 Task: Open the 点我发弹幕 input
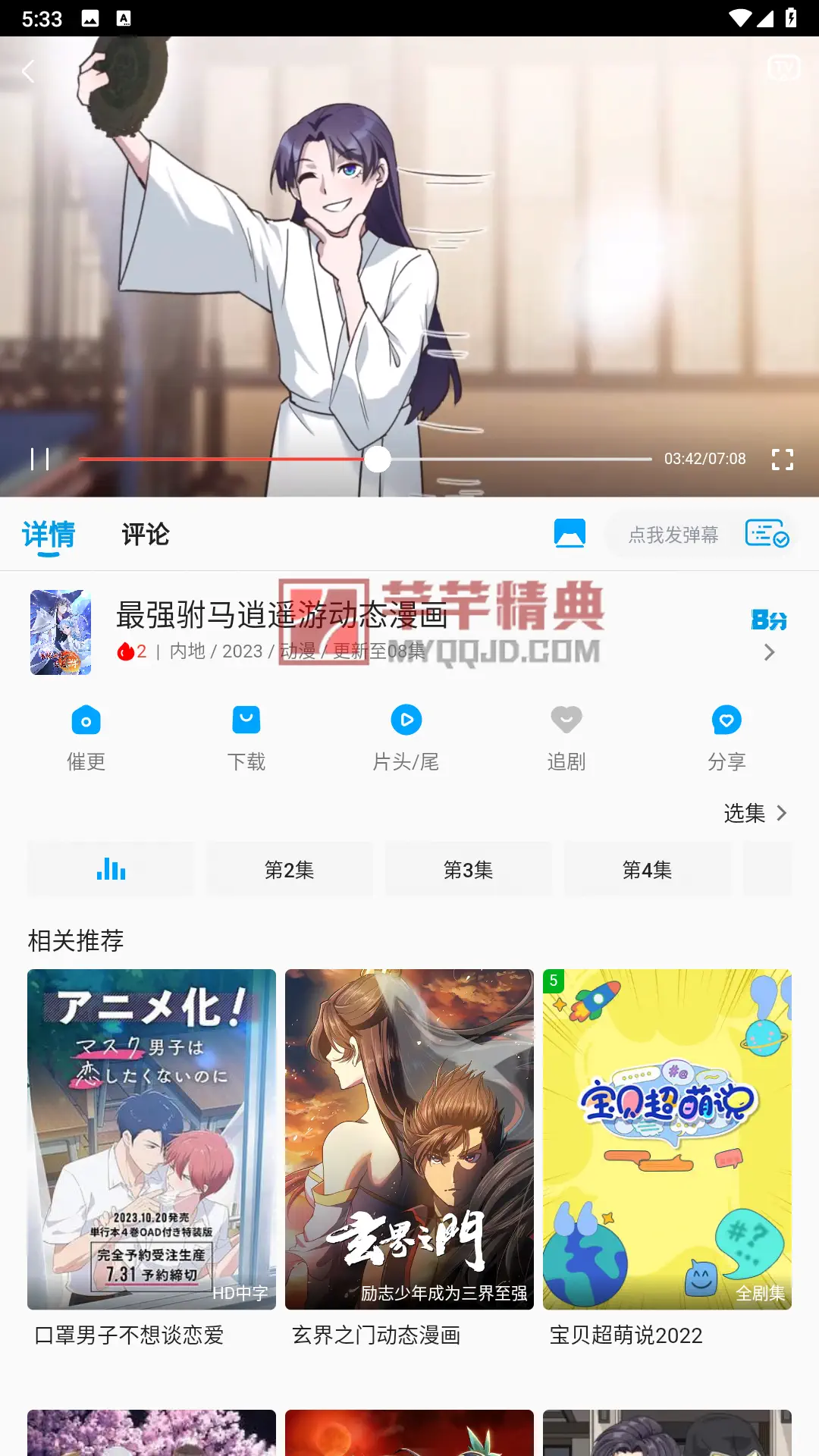click(x=673, y=535)
